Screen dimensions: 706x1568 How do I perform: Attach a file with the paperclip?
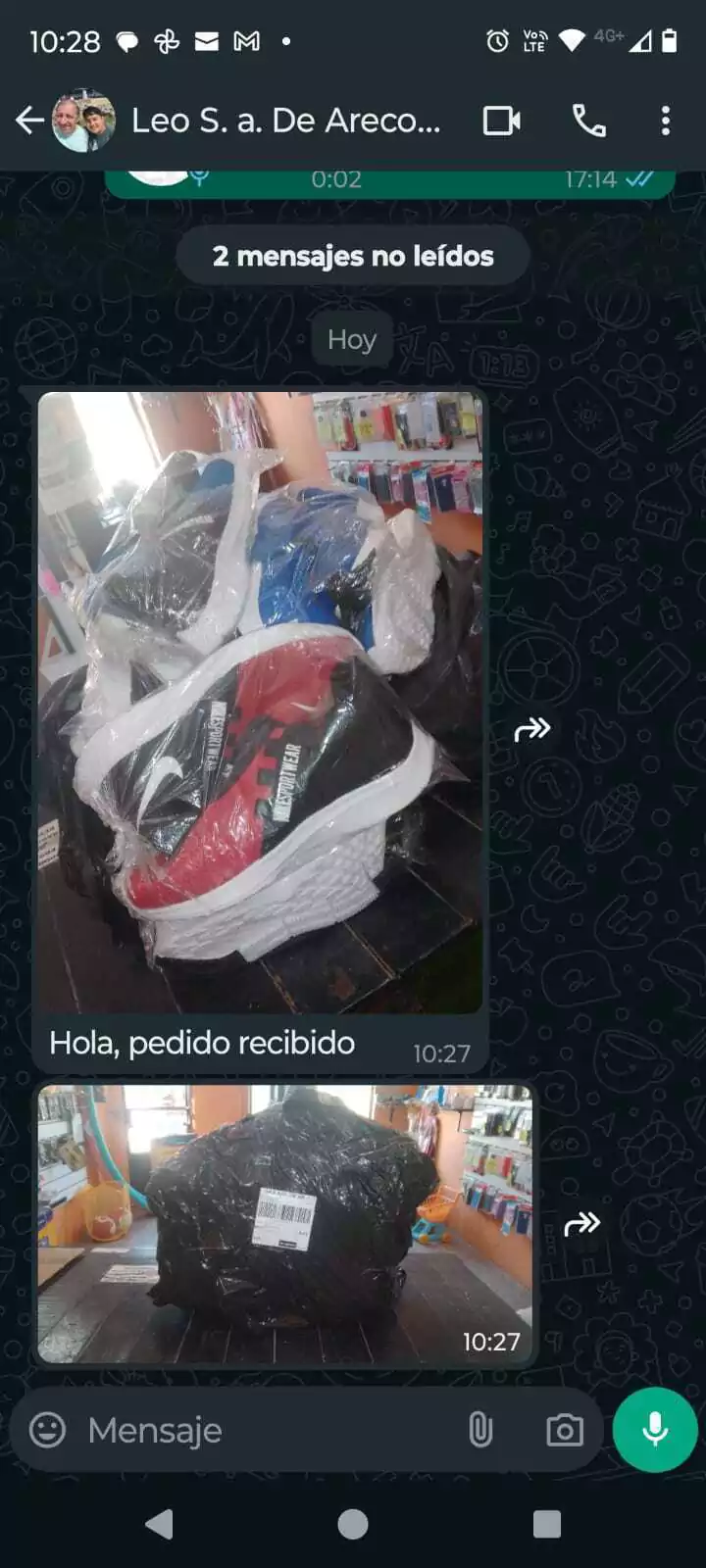click(480, 1430)
